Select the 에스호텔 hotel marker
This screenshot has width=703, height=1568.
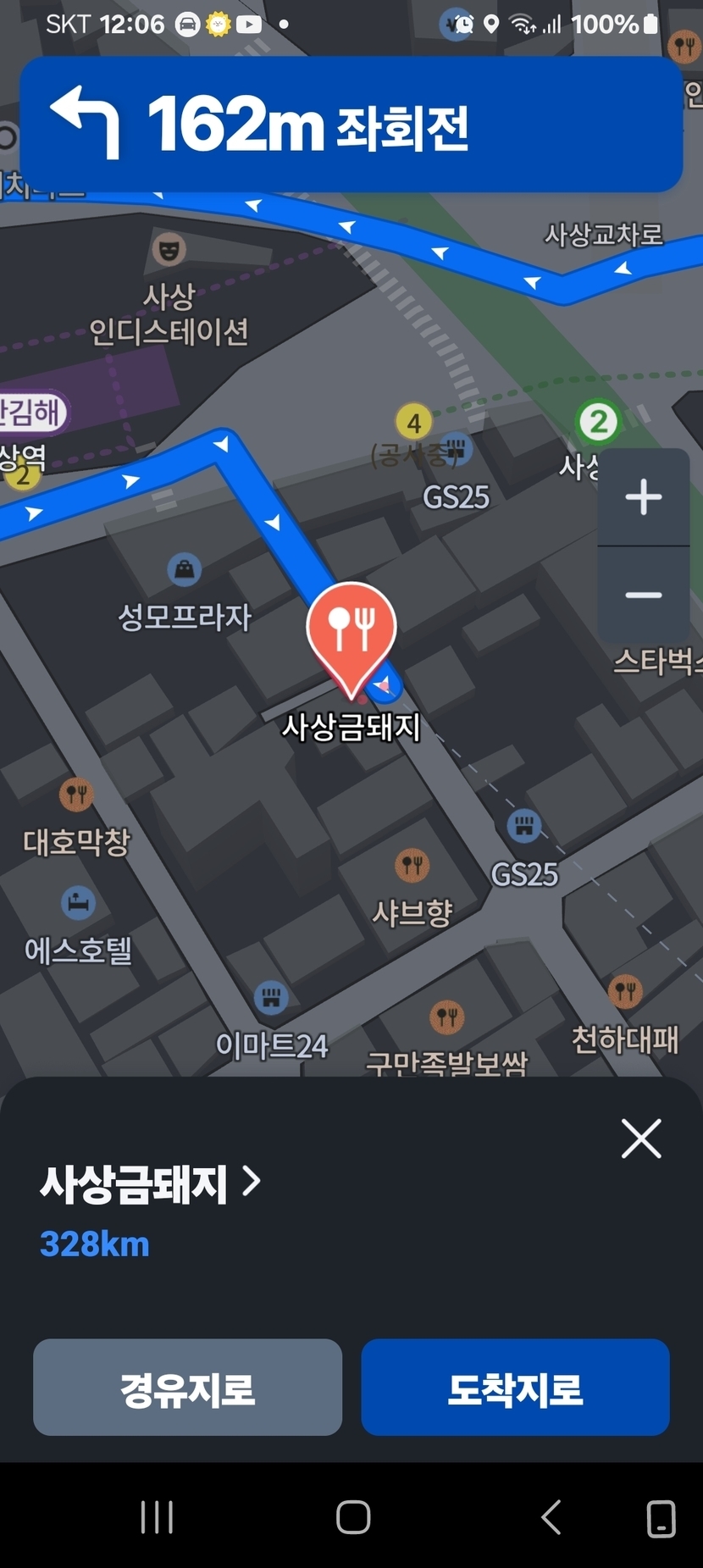pyautogui.click(x=79, y=903)
